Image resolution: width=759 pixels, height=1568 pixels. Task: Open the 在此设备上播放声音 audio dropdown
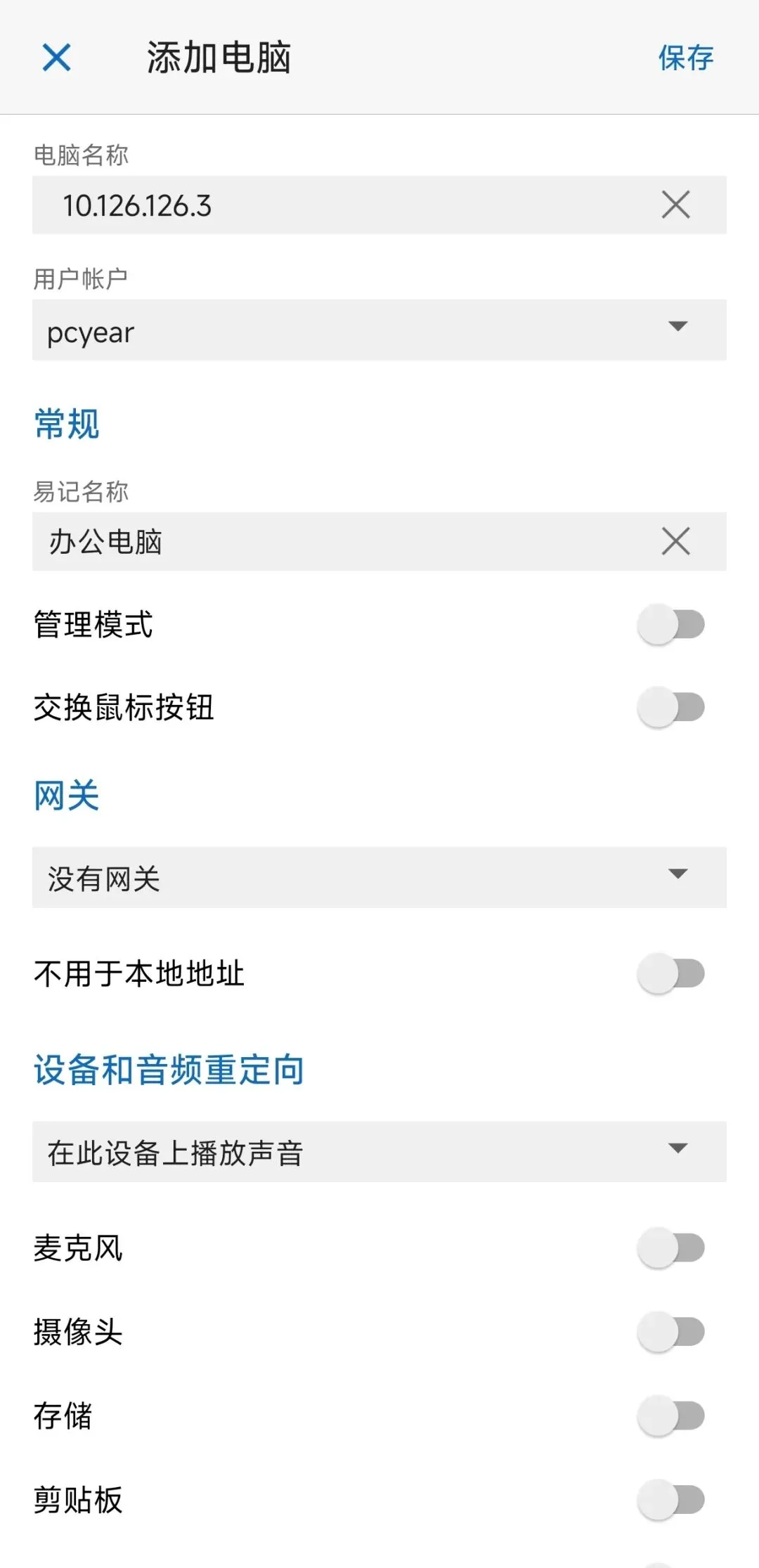[379, 1151]
